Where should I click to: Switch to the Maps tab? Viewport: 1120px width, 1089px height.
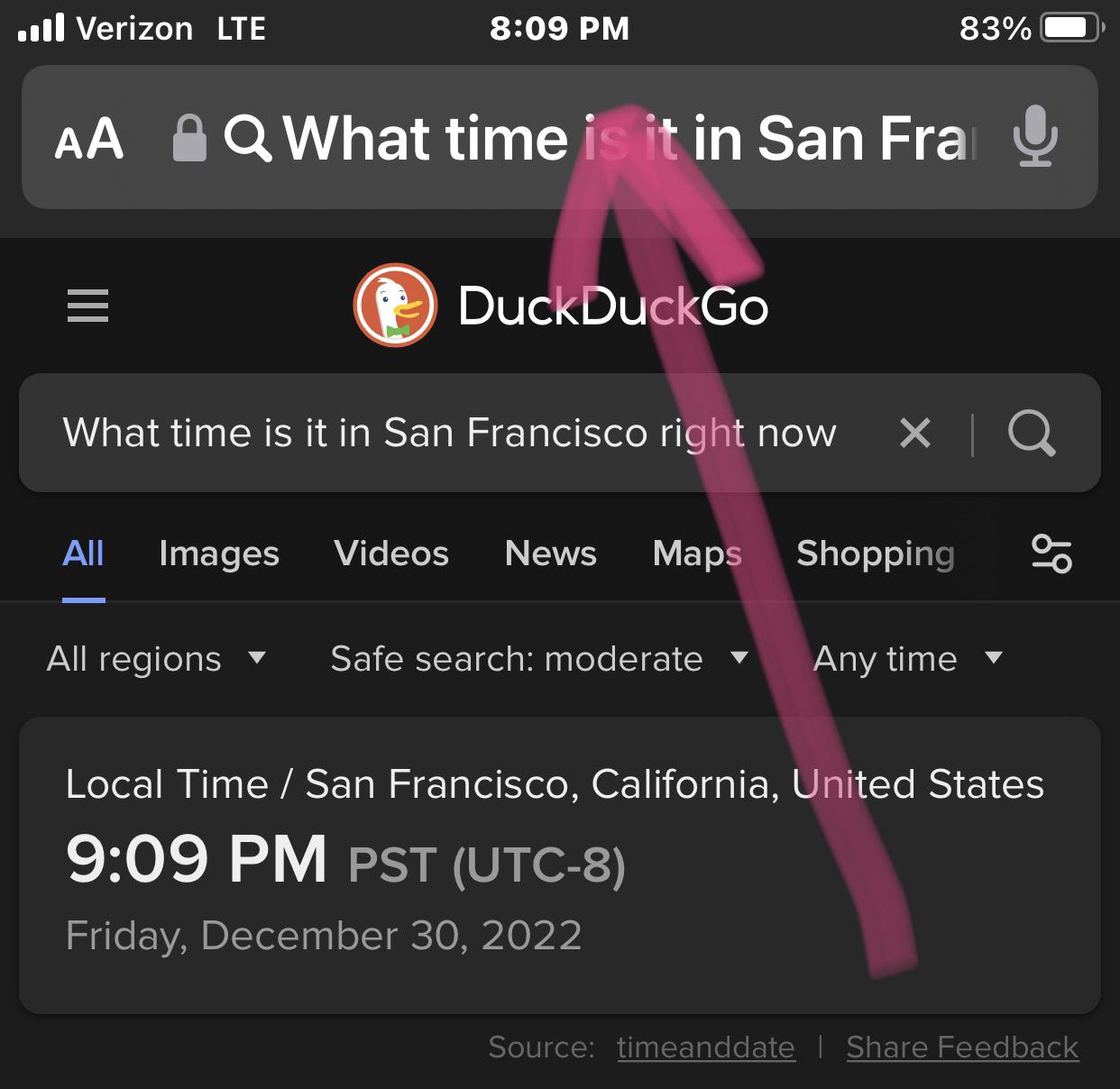click(697, 554)
